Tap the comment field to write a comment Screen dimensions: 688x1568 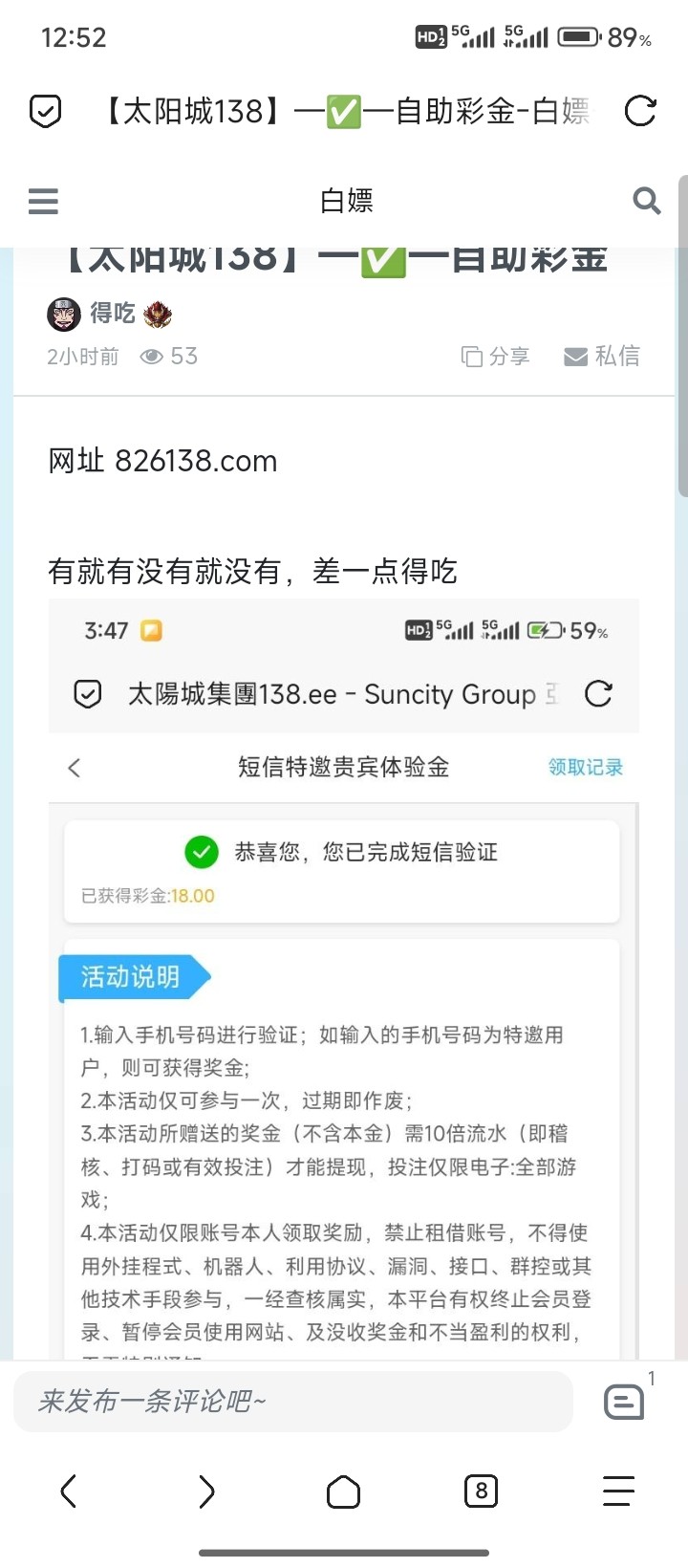pyautogui.click(x=292, y=1402)
